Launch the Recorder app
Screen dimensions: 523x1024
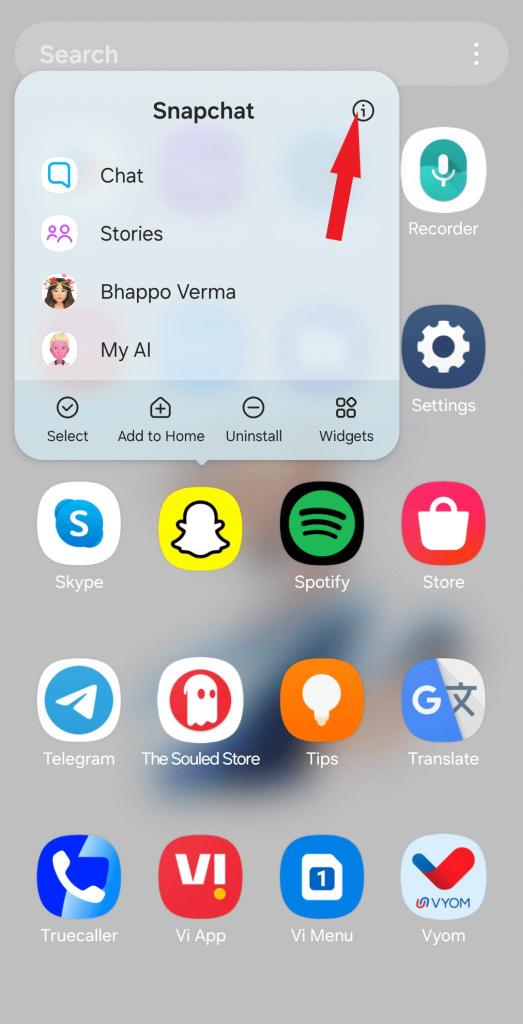point(443,182)
